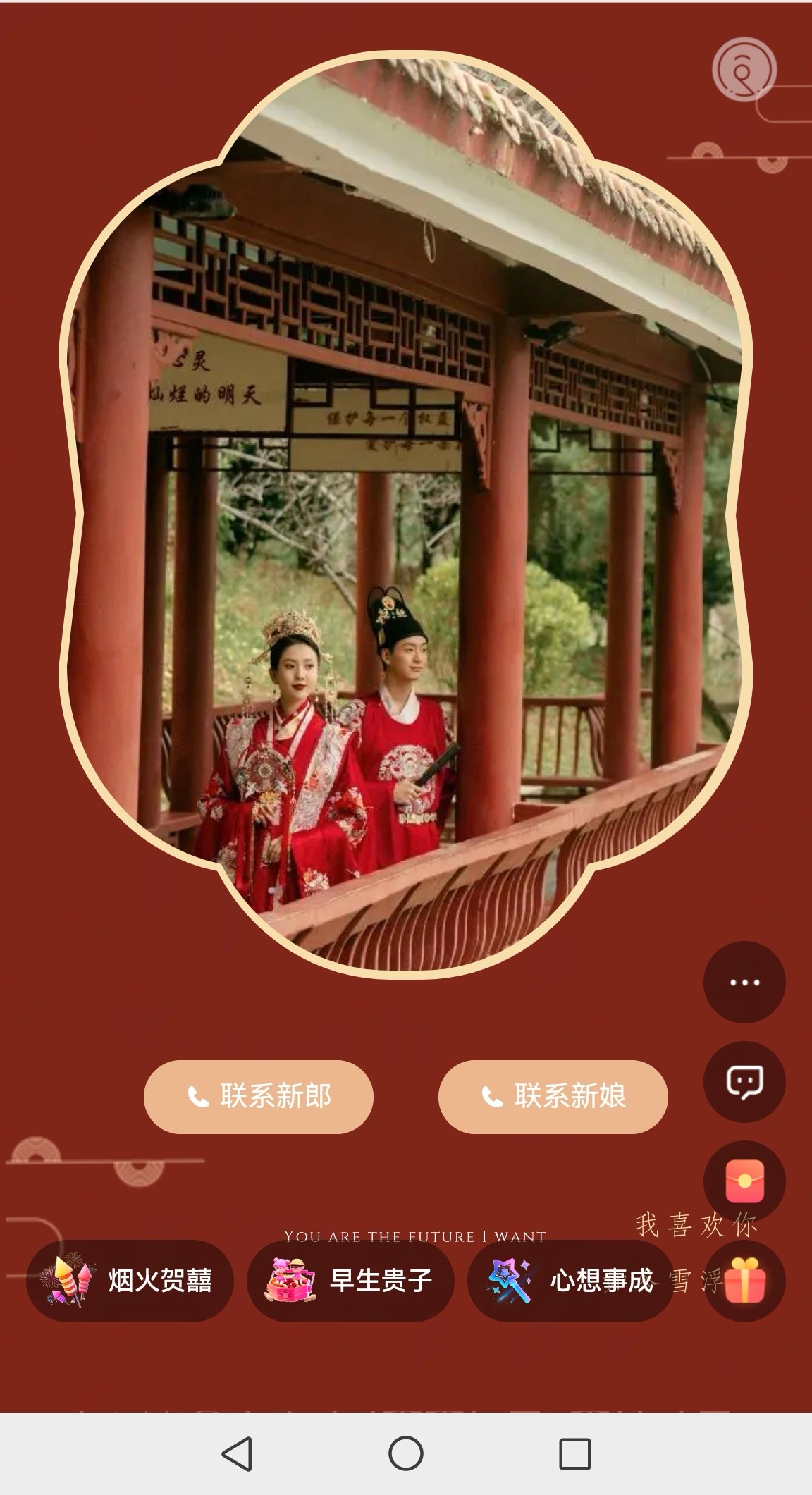Toggle the music icon at top right
The width and height of the screenshot is (812, 1495).
click(744, 70)
